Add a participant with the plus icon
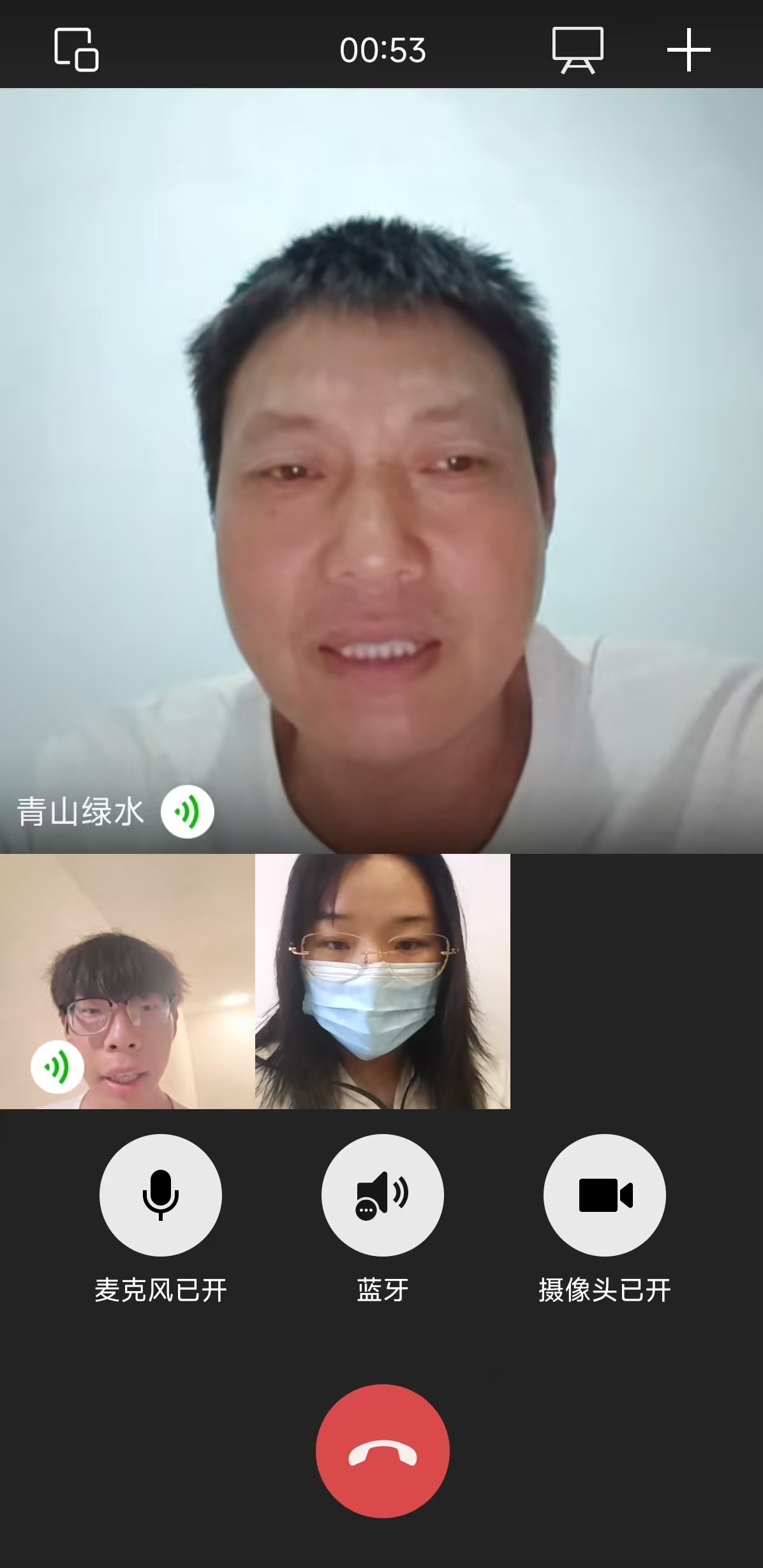 (x=688, y=50)
